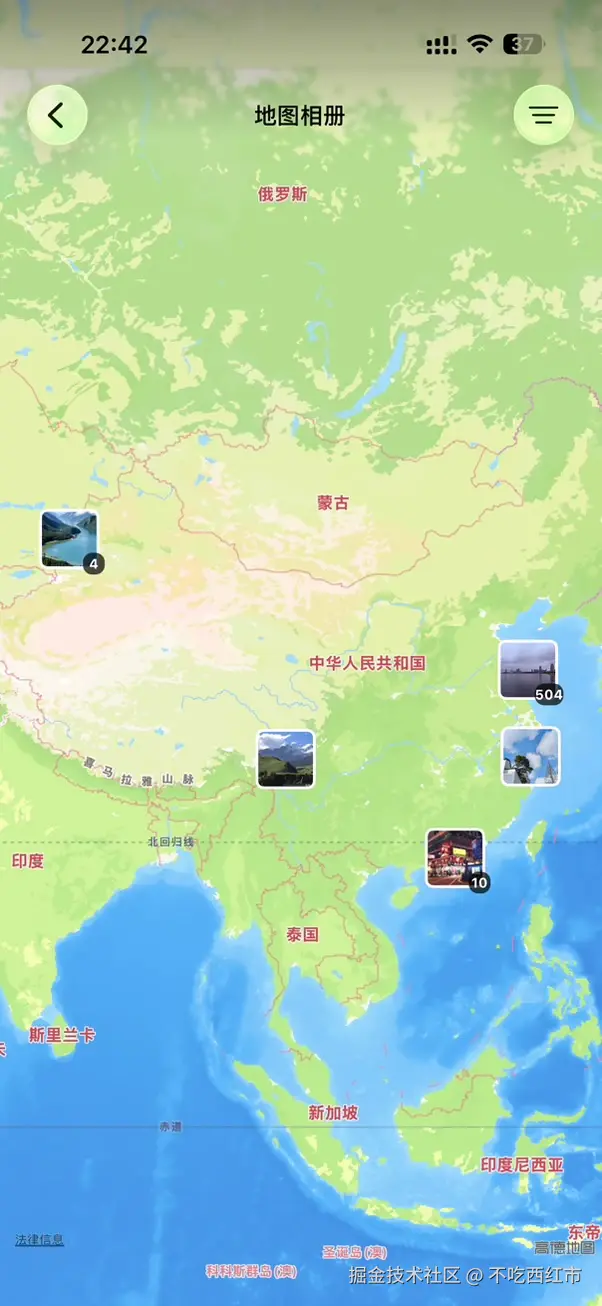Go back using the top arrow
This screenshot has height=1306, width=602.
(x=57, y=115)
